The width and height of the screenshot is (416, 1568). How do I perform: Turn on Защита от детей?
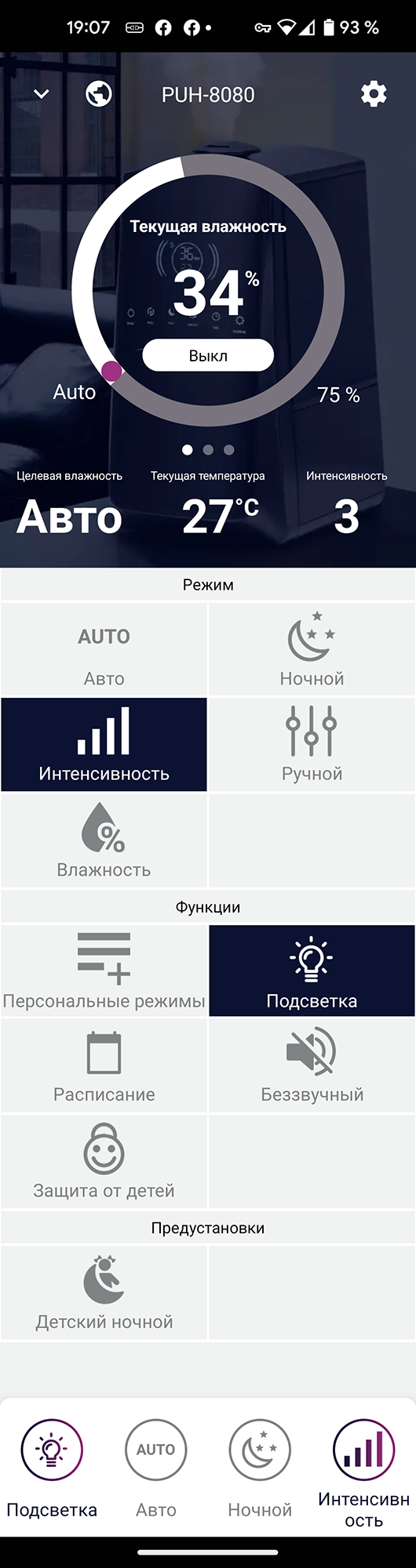click(104, 1161)
